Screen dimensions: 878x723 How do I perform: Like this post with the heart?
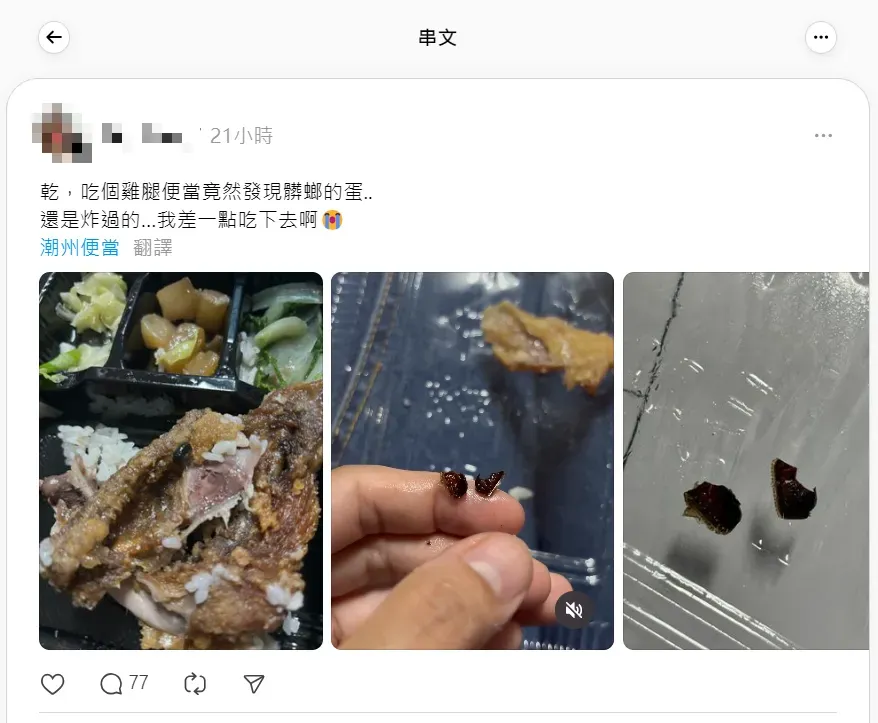click(53, 684)
